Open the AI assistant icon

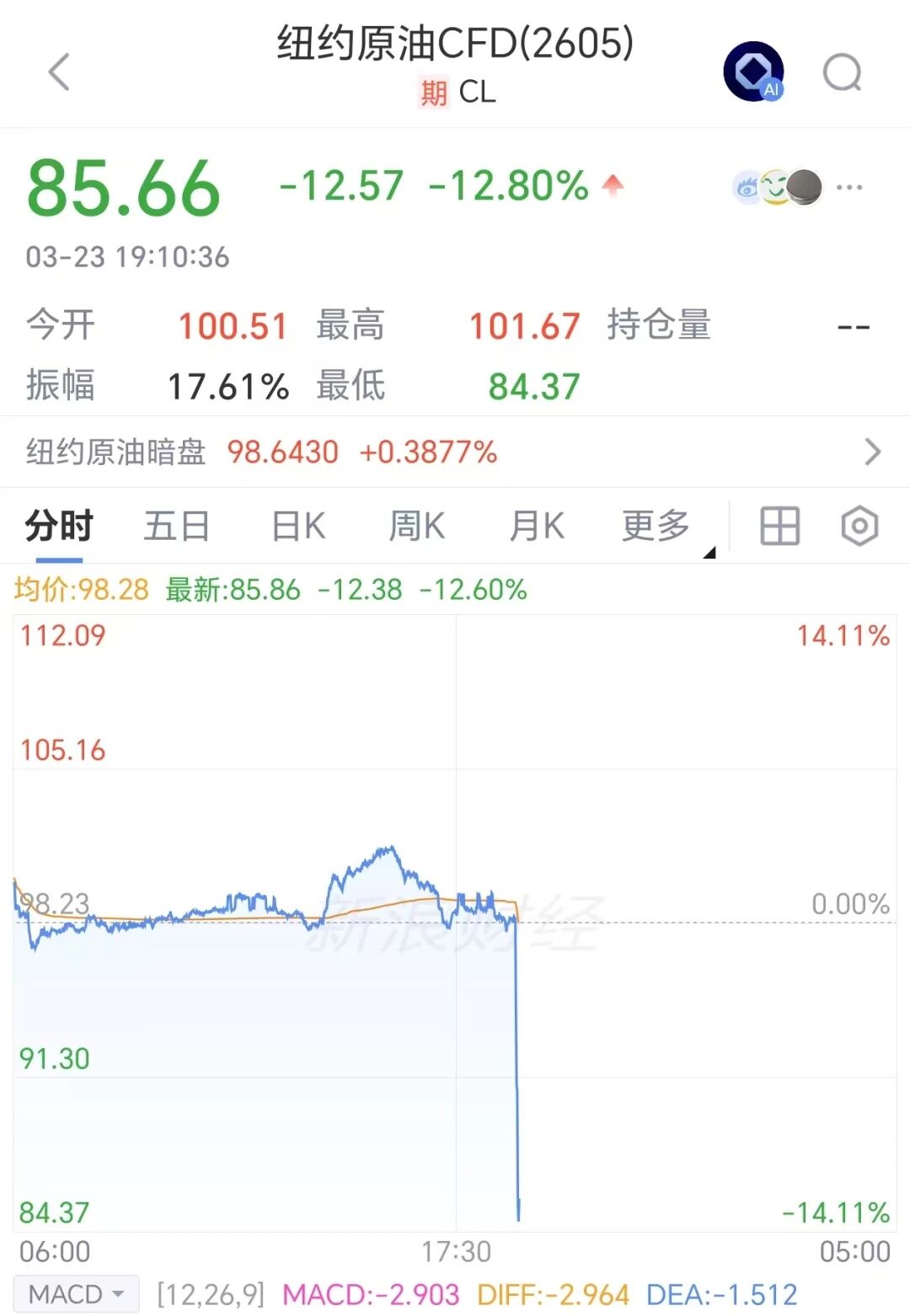(754, 72)
